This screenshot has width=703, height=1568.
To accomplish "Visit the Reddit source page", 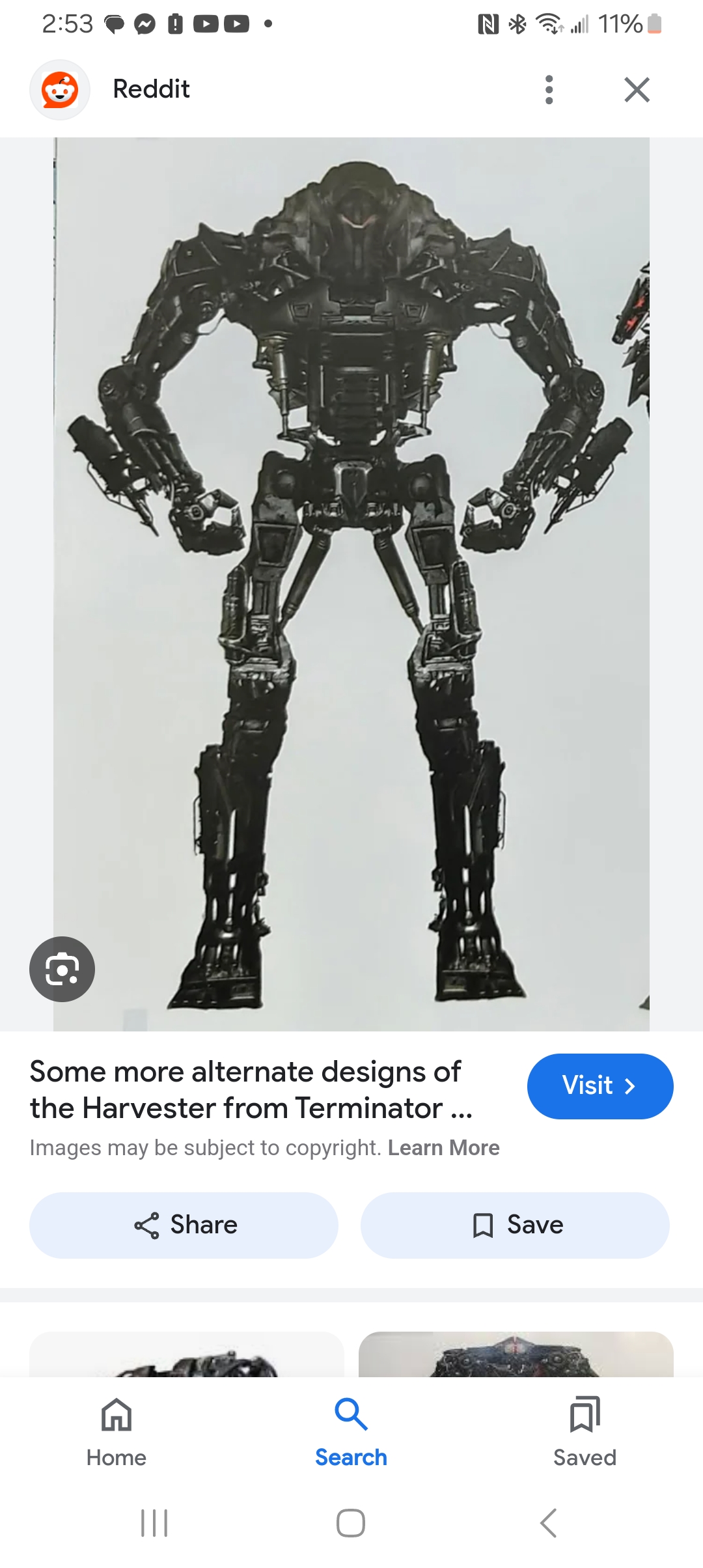I will coord(600,1086).
